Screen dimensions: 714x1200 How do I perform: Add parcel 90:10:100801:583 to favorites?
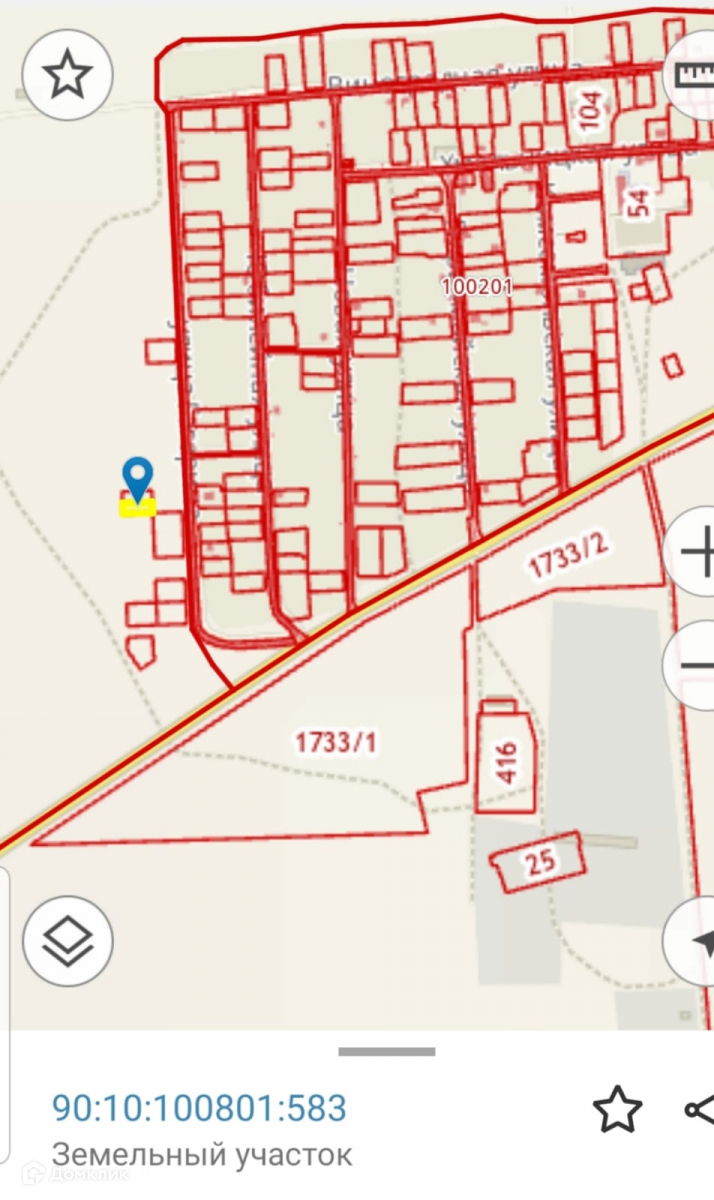point(616,1109)
